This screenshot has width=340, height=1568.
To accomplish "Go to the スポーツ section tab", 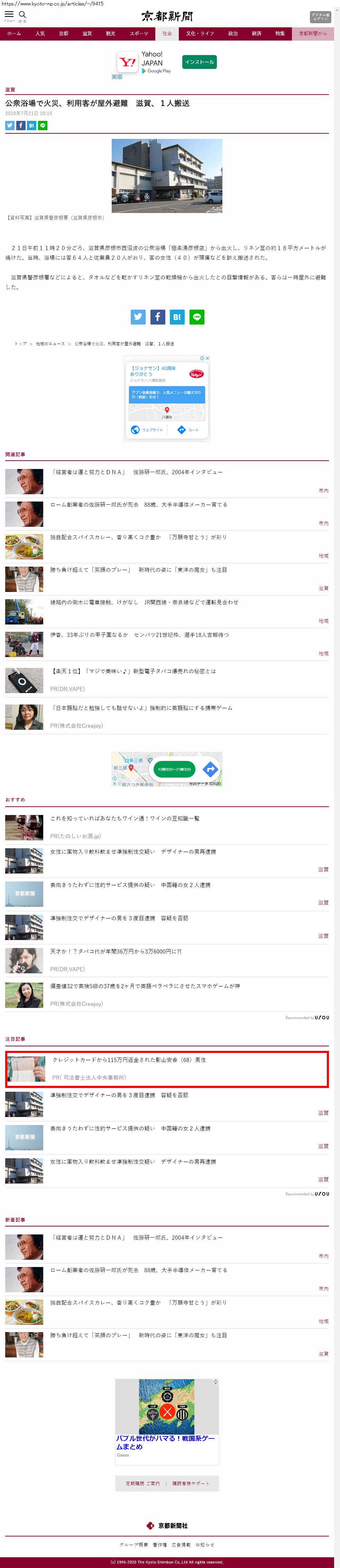I will coord(139,34).
